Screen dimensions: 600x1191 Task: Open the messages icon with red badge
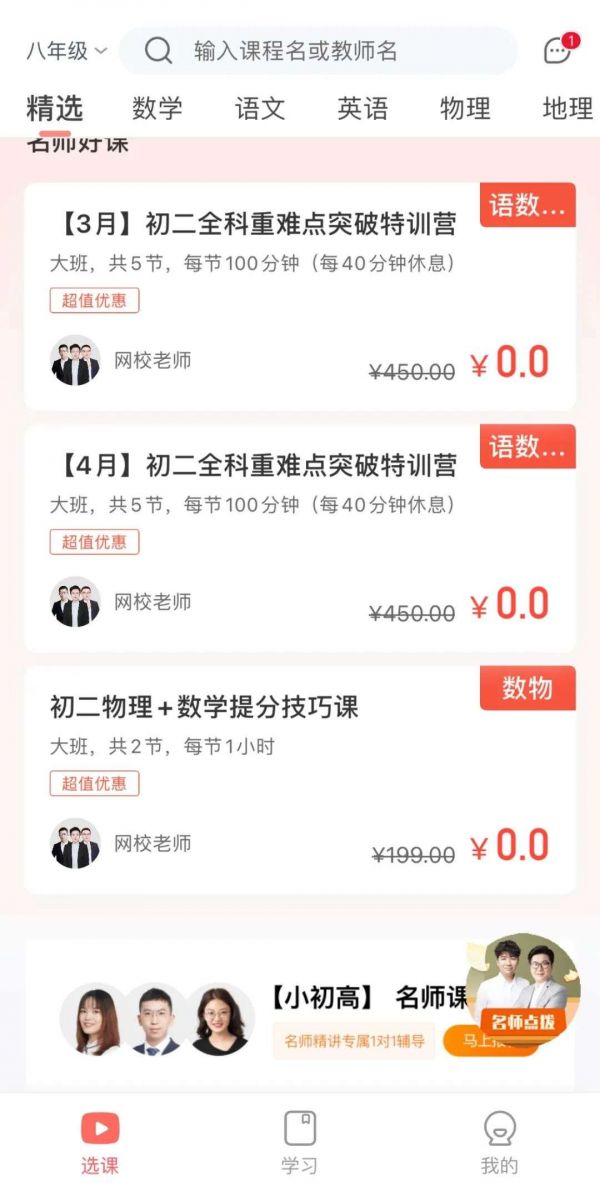557,51
